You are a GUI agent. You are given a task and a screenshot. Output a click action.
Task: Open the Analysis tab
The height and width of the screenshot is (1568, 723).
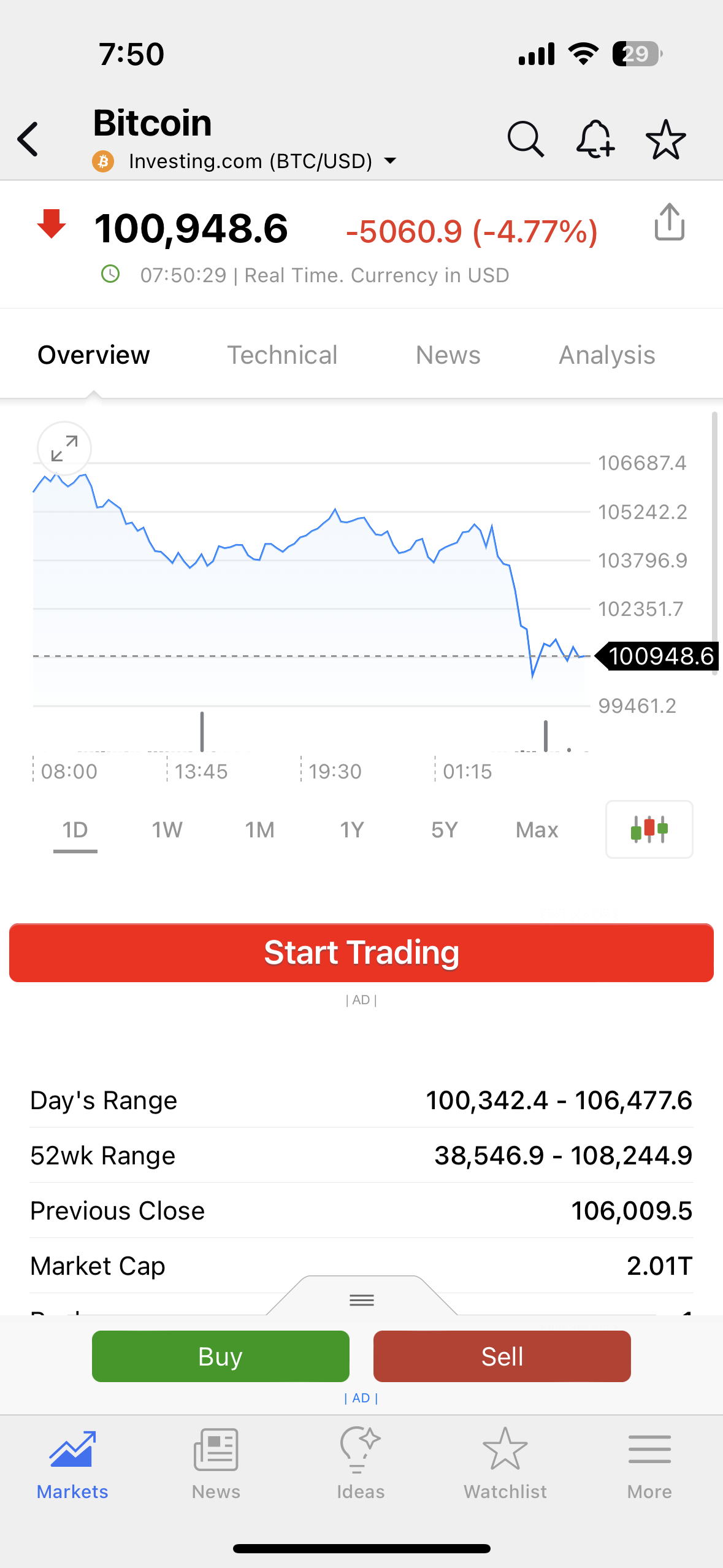click(x=606, y=355)
